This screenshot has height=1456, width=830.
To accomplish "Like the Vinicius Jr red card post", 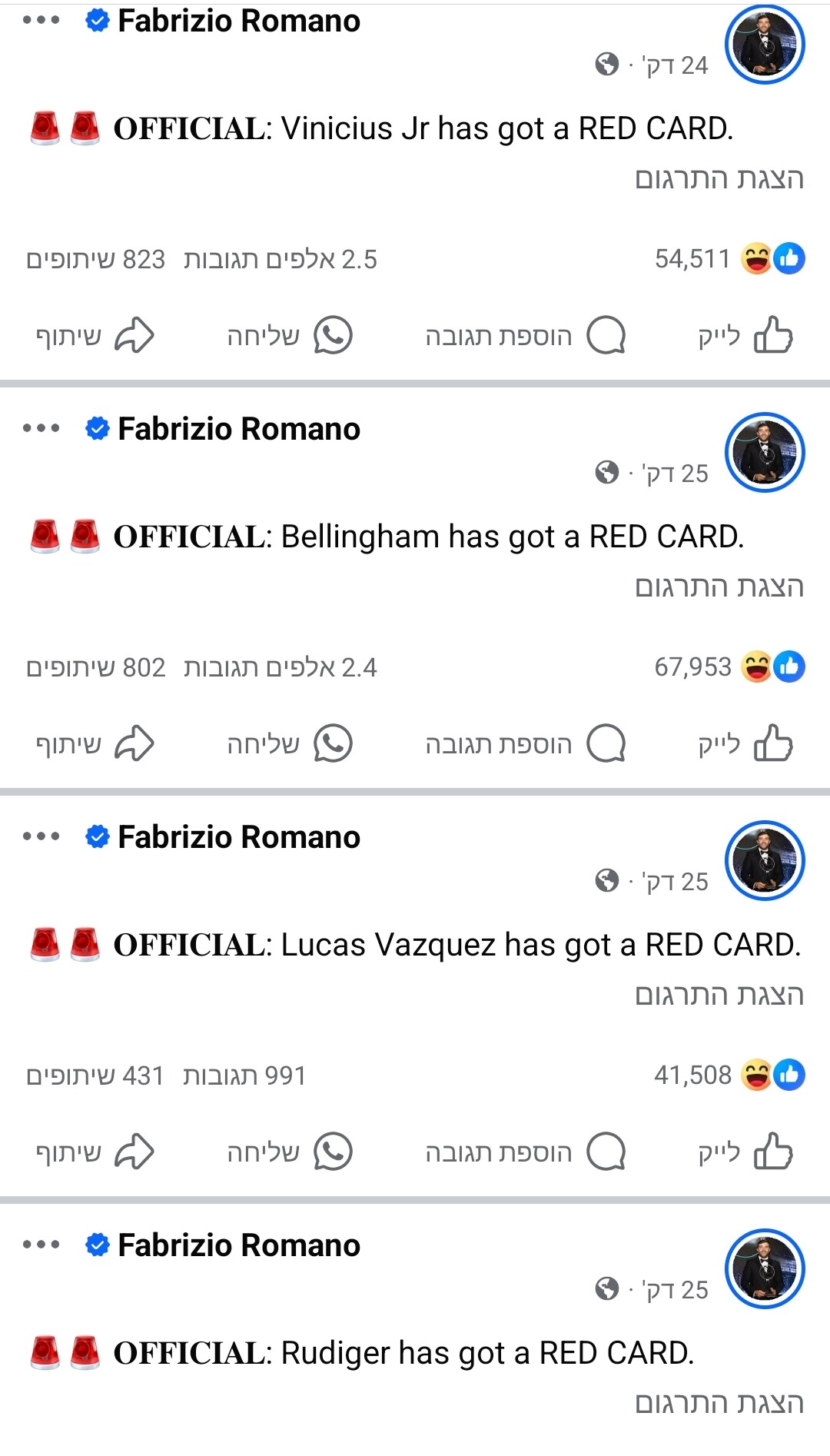I will (x=744, y=336).
